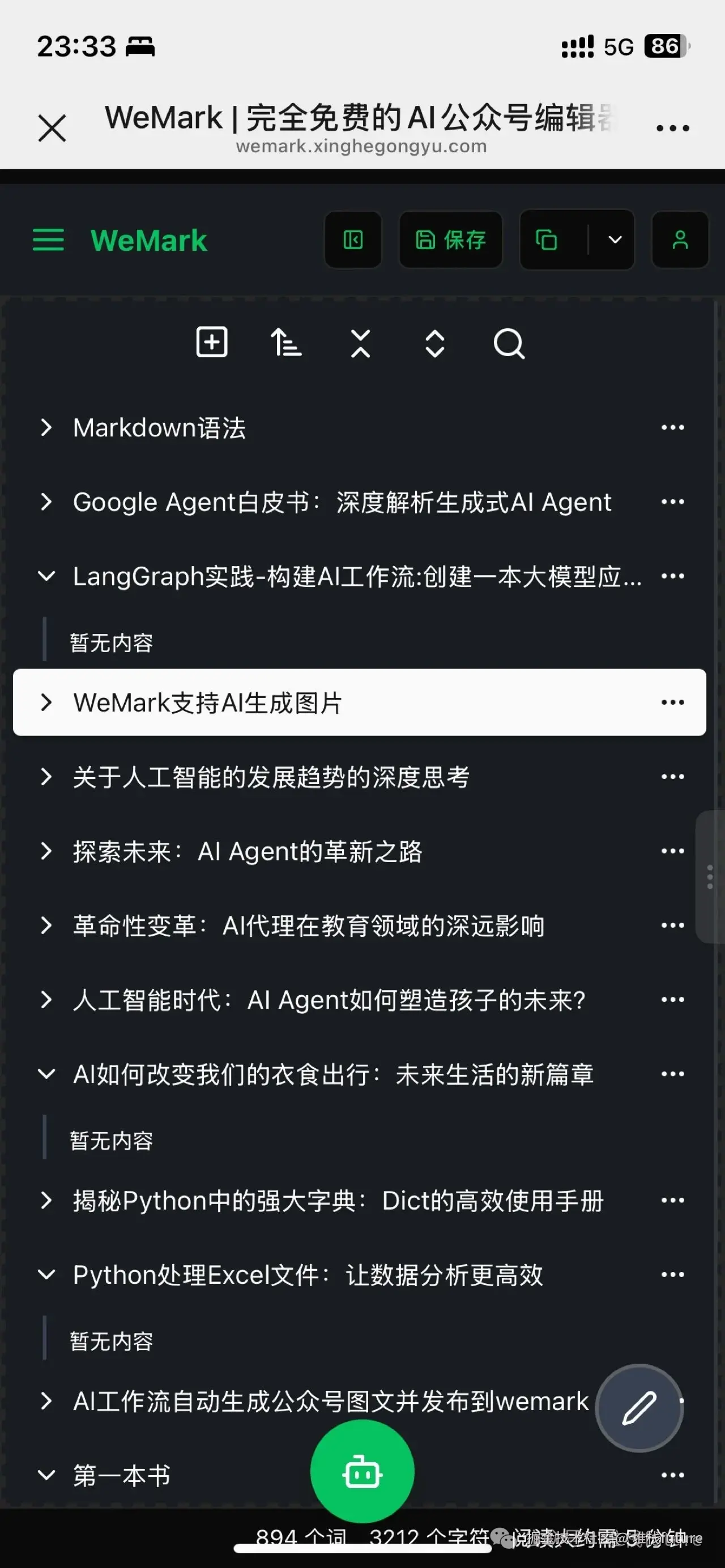Toggle the sidebar panel icon
The image size is (725, 1568).
point(353,240)
